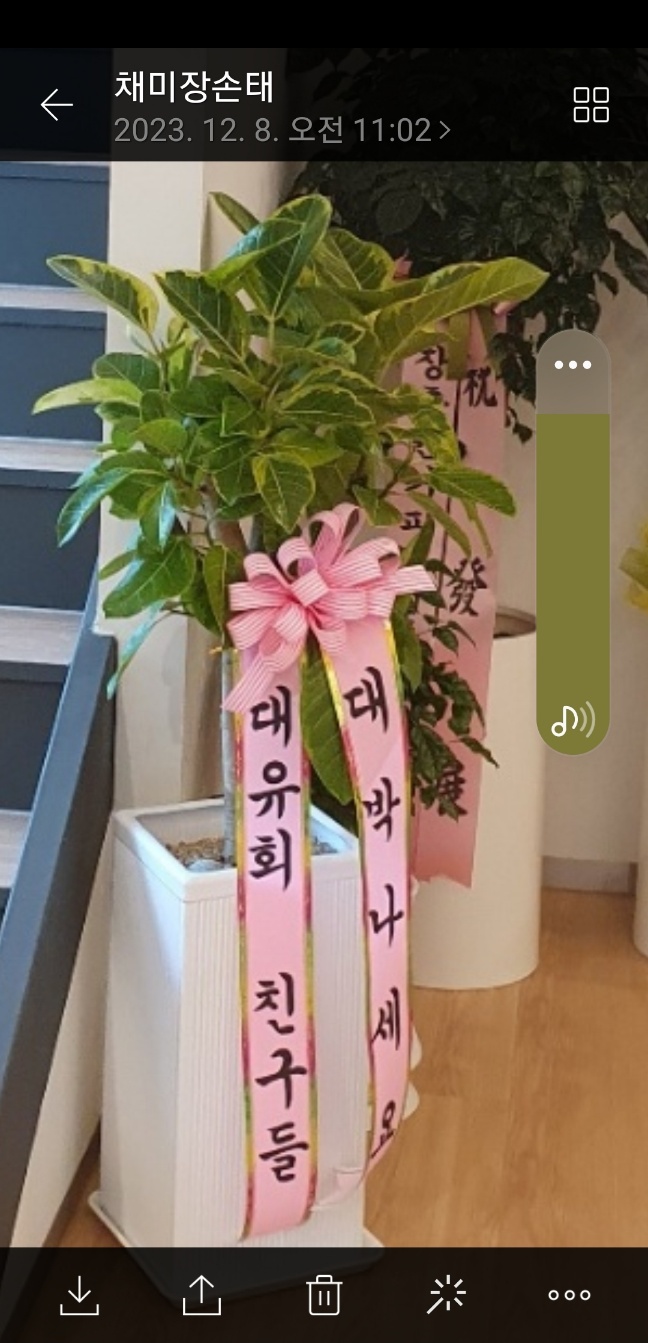Open the magic edit effects tool

pos(447,1296)
